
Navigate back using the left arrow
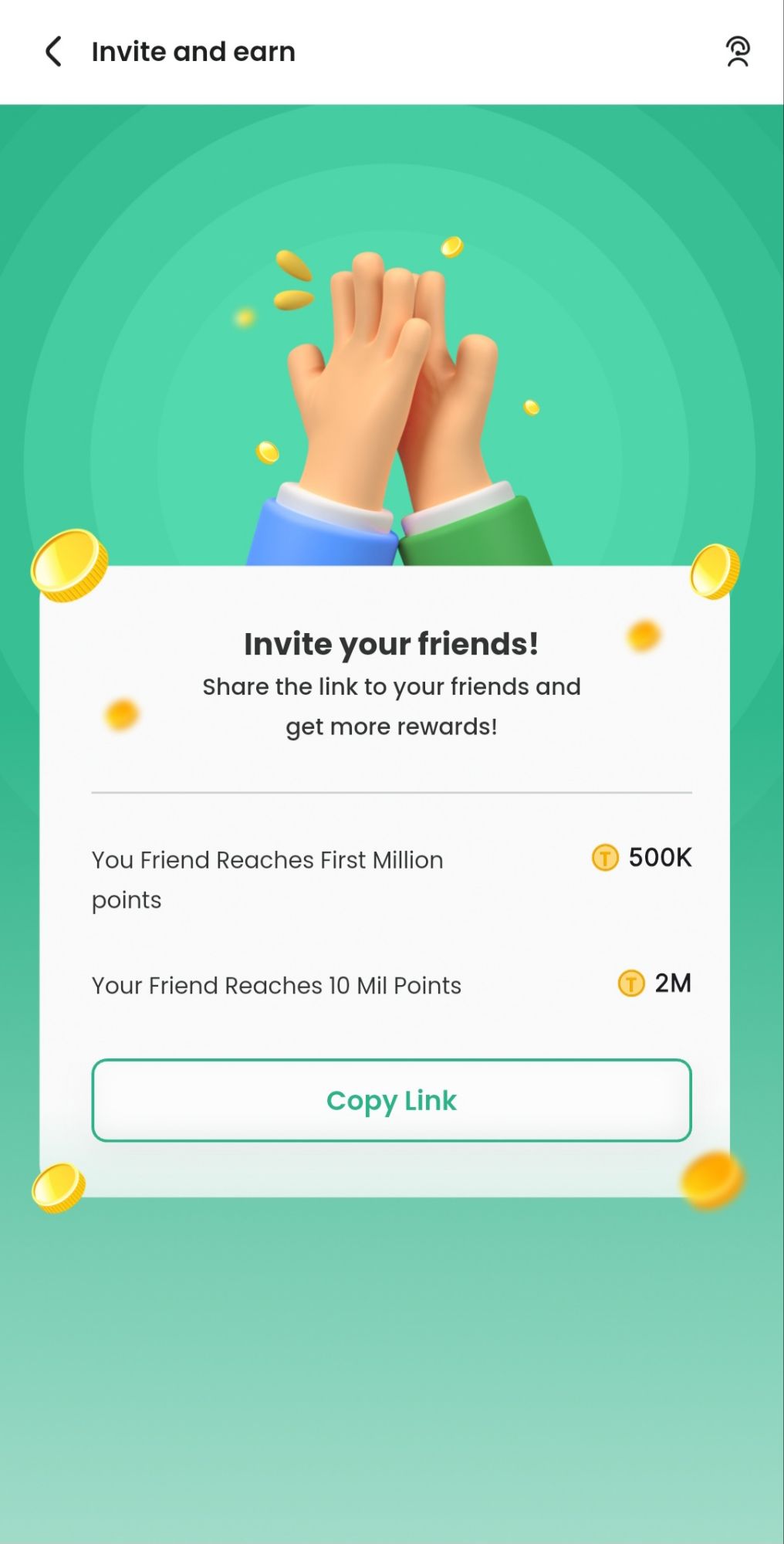click(x=52, y=51)
